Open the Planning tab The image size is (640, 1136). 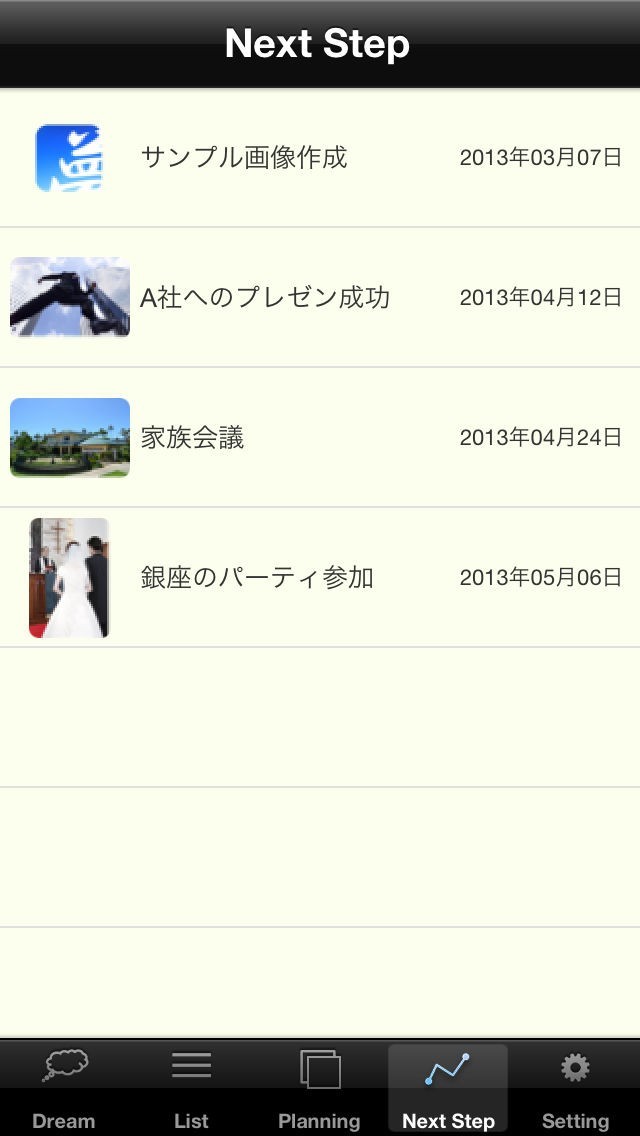coord(319,1088)
